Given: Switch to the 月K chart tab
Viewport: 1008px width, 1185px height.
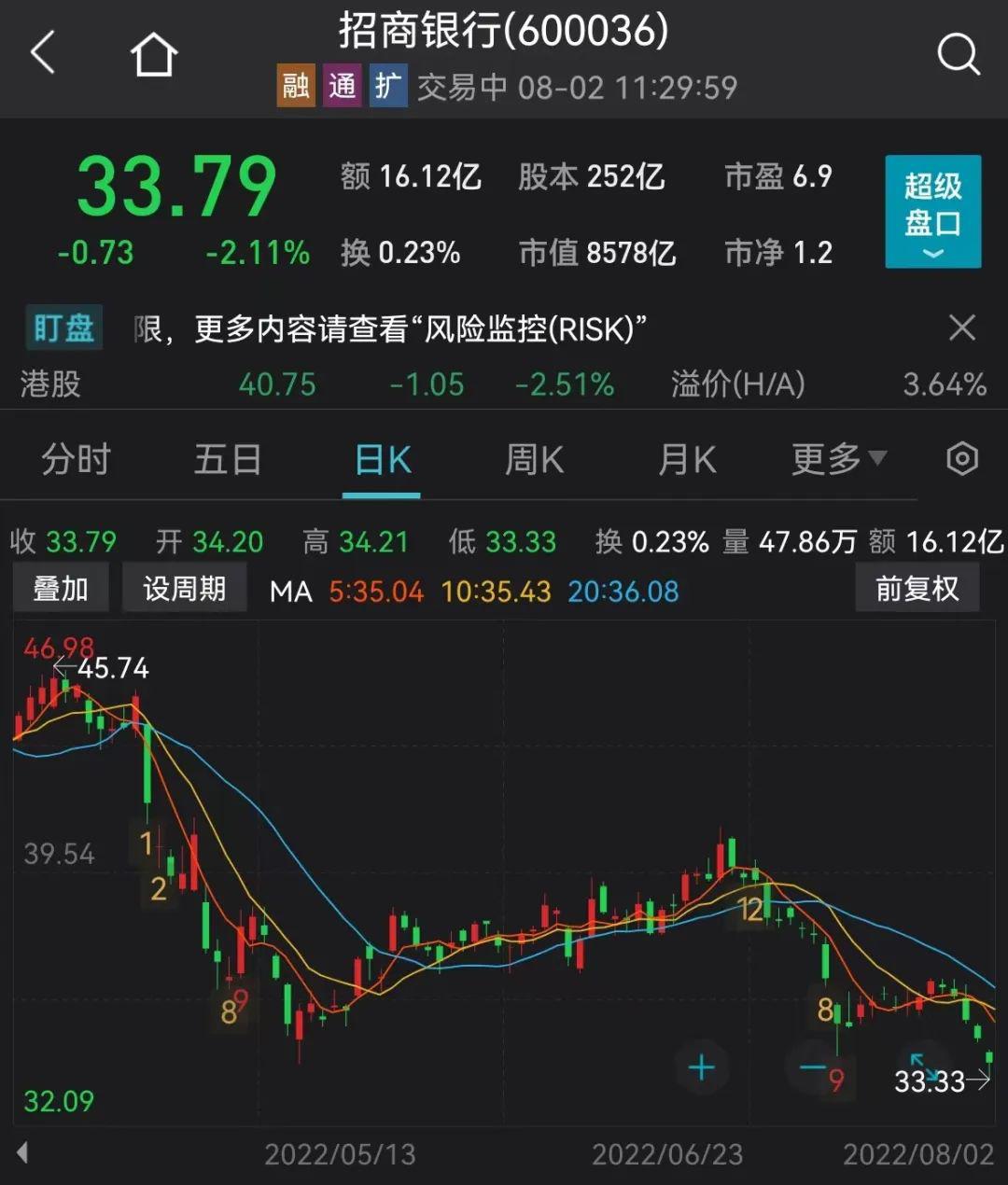Looking at the screenshot, I should click(687, 460).
